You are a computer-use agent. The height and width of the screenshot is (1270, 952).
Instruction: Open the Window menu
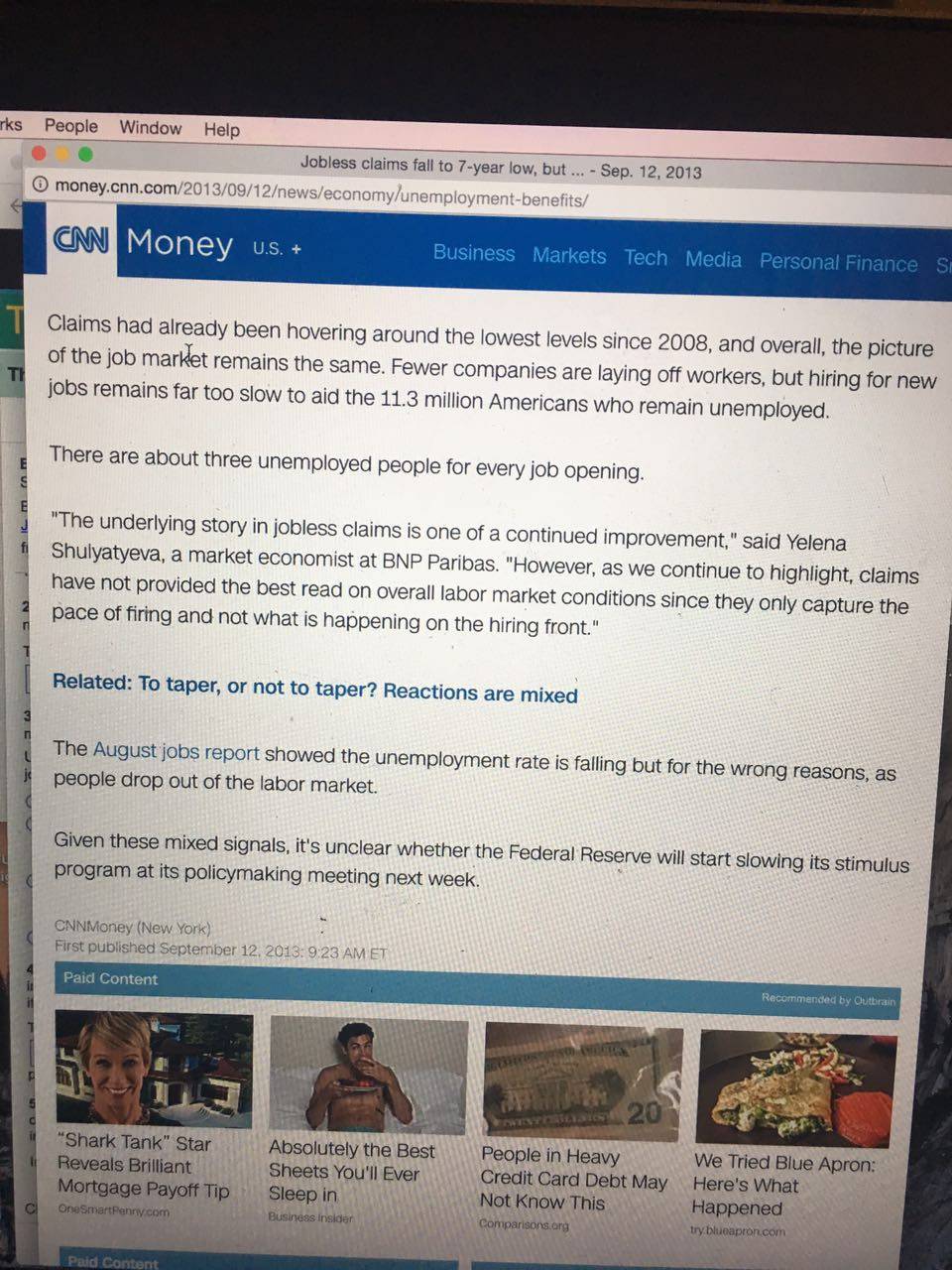tap(151, 127)
